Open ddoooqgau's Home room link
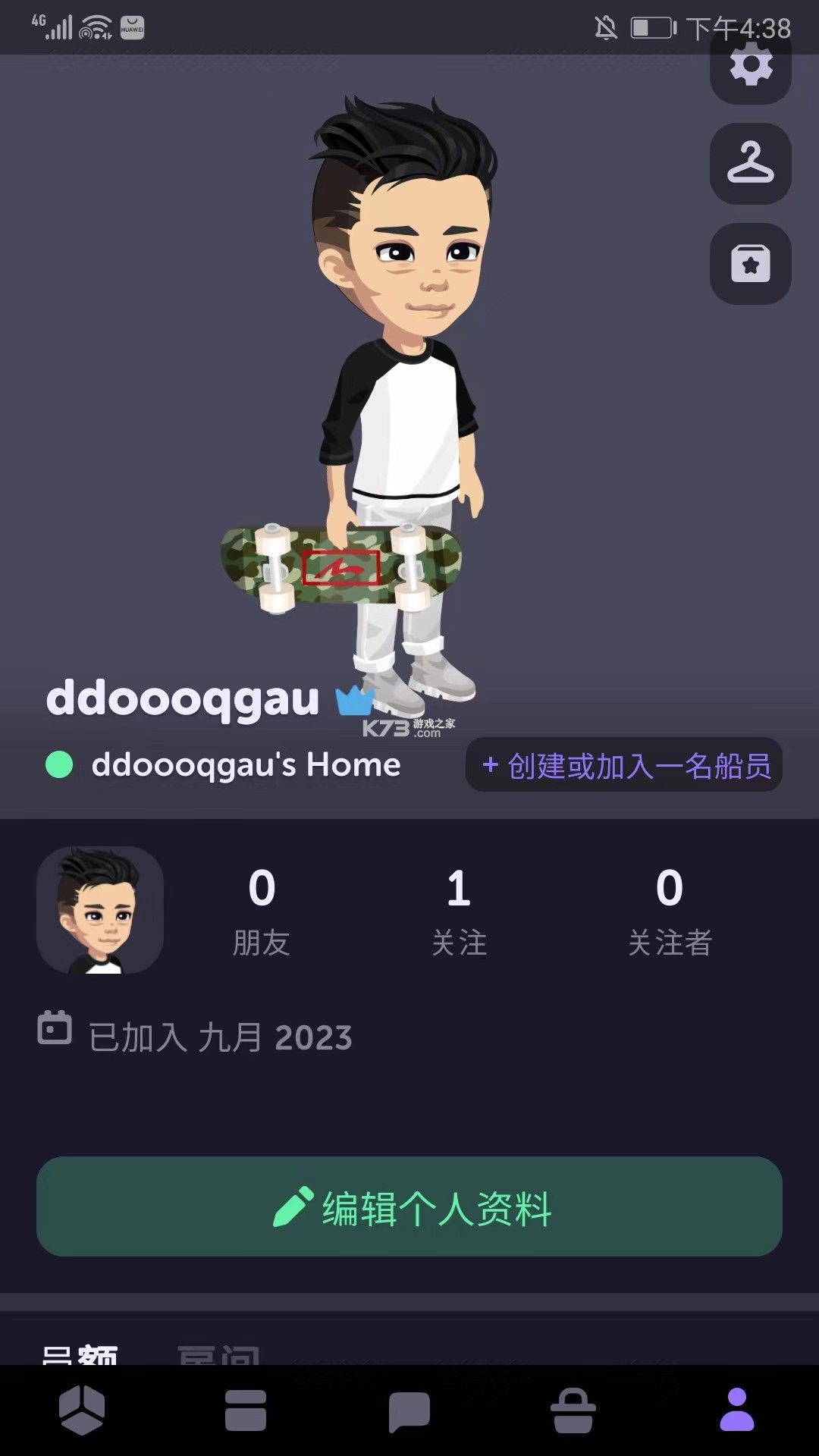 [x=245, y=765]
